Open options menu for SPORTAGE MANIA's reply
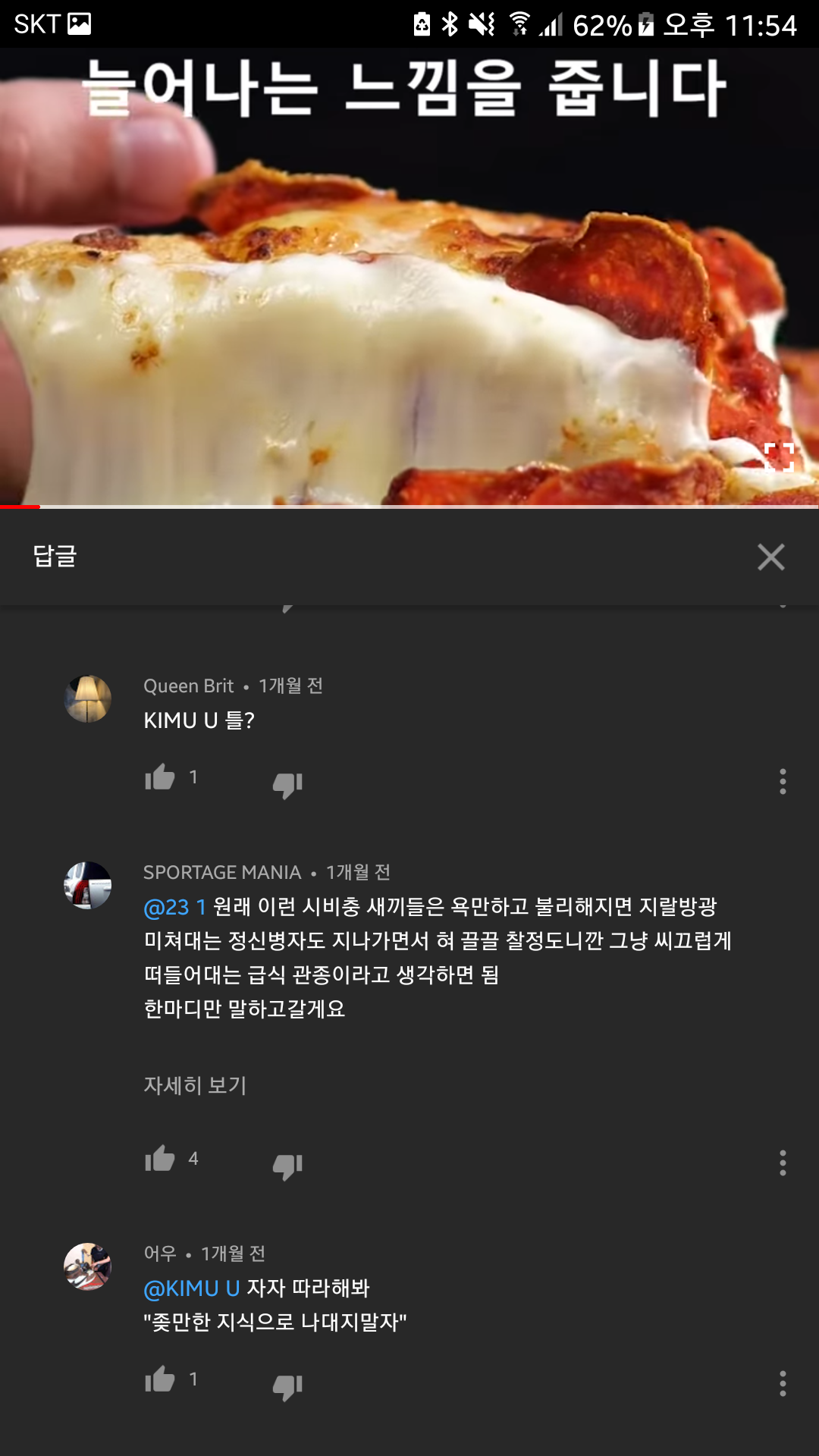 [x=783, y=1163]
